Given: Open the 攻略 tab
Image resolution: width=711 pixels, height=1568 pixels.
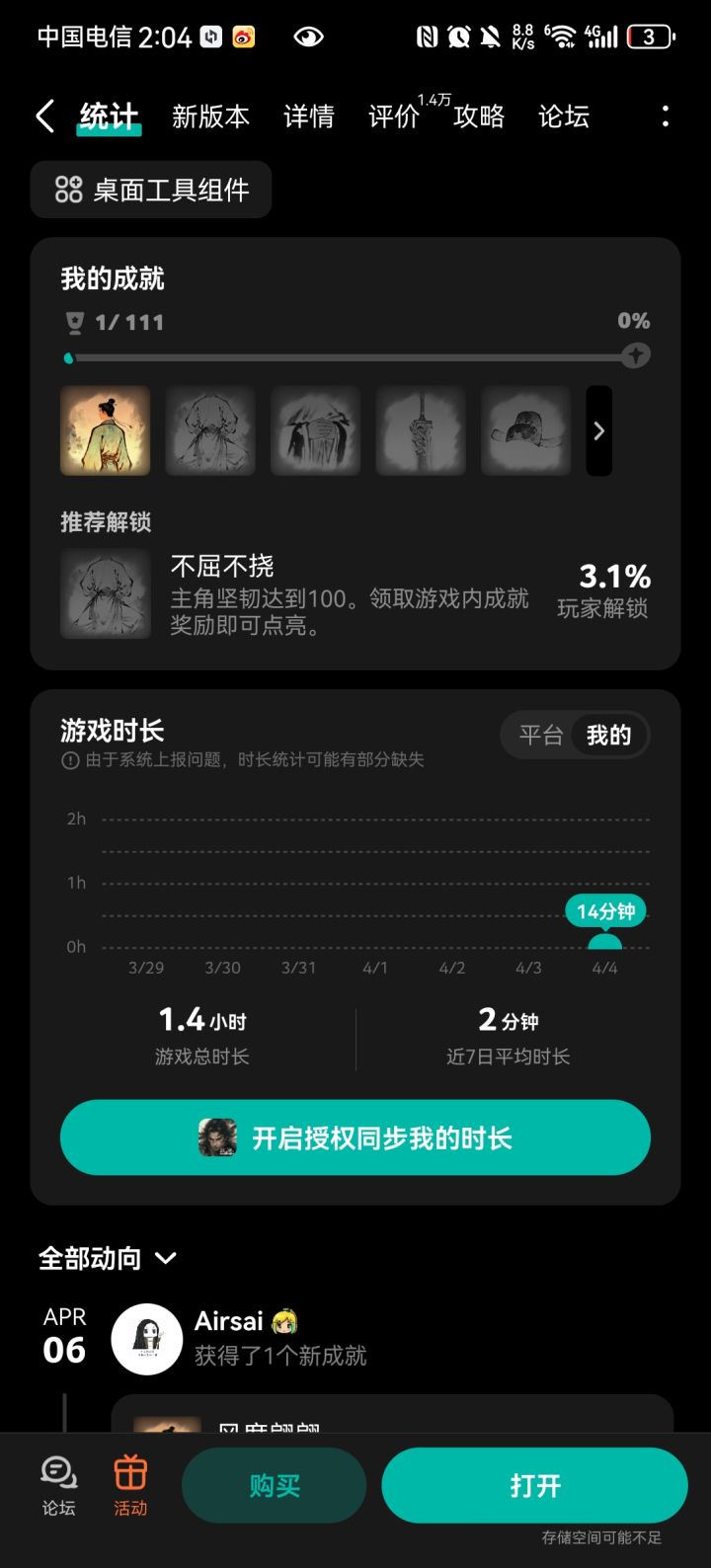Looking at the screenshot, I should (x=481, y=117).
